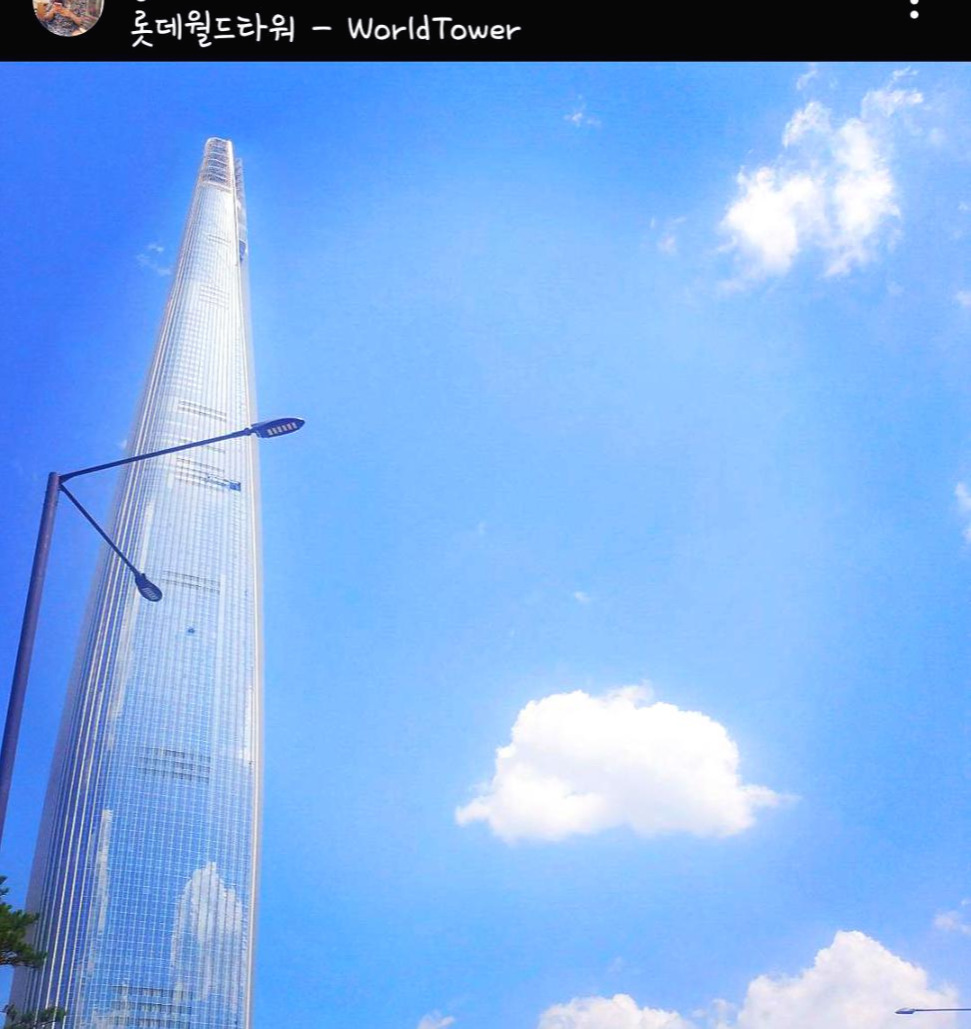The width and height of the screenshot is (971, 1029).
Task: Click the 롯데월드타워 location label
Action: point(210,30)
